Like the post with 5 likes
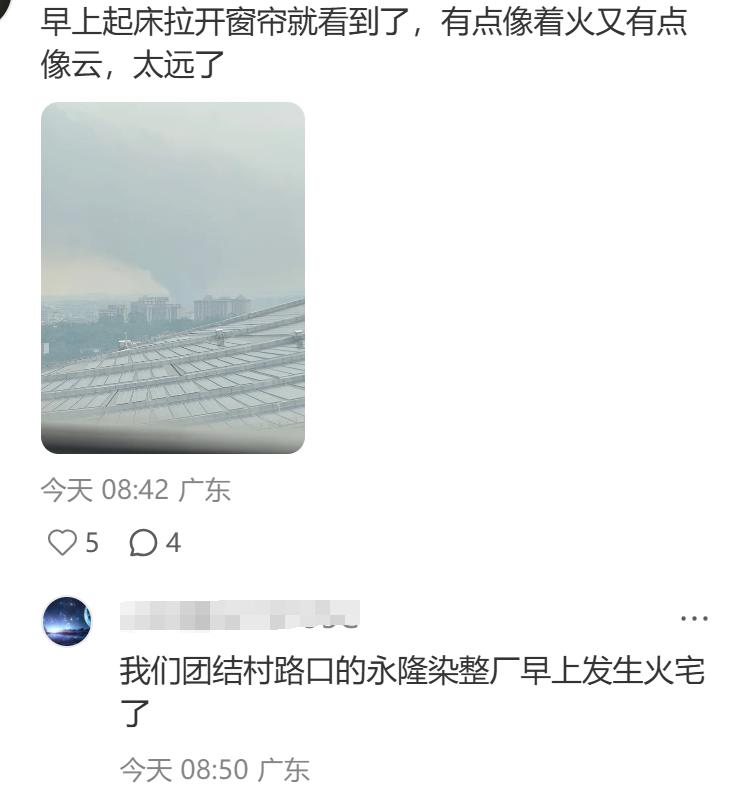The image size is (752, 800). (63, 543)
